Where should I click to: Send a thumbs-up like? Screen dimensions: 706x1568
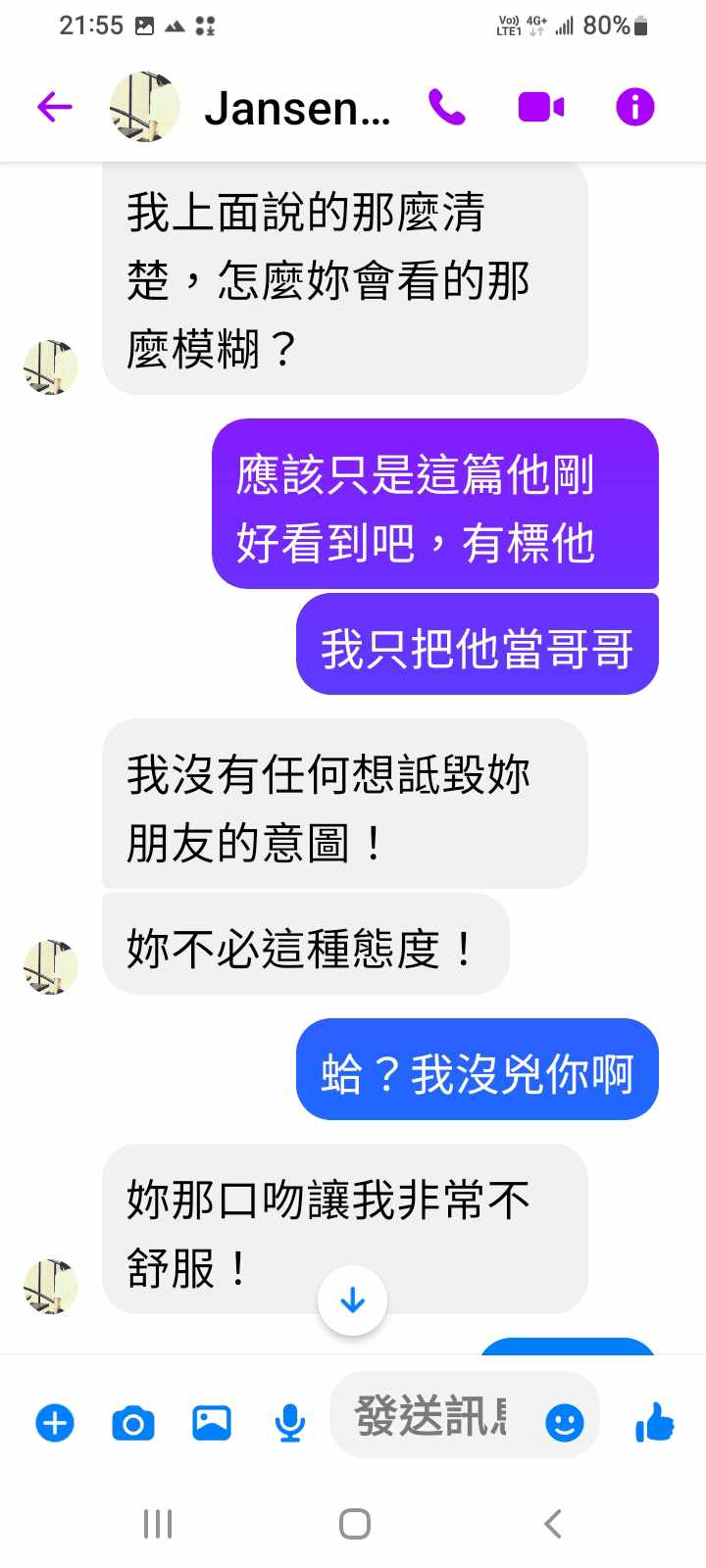coord(654,1422)
